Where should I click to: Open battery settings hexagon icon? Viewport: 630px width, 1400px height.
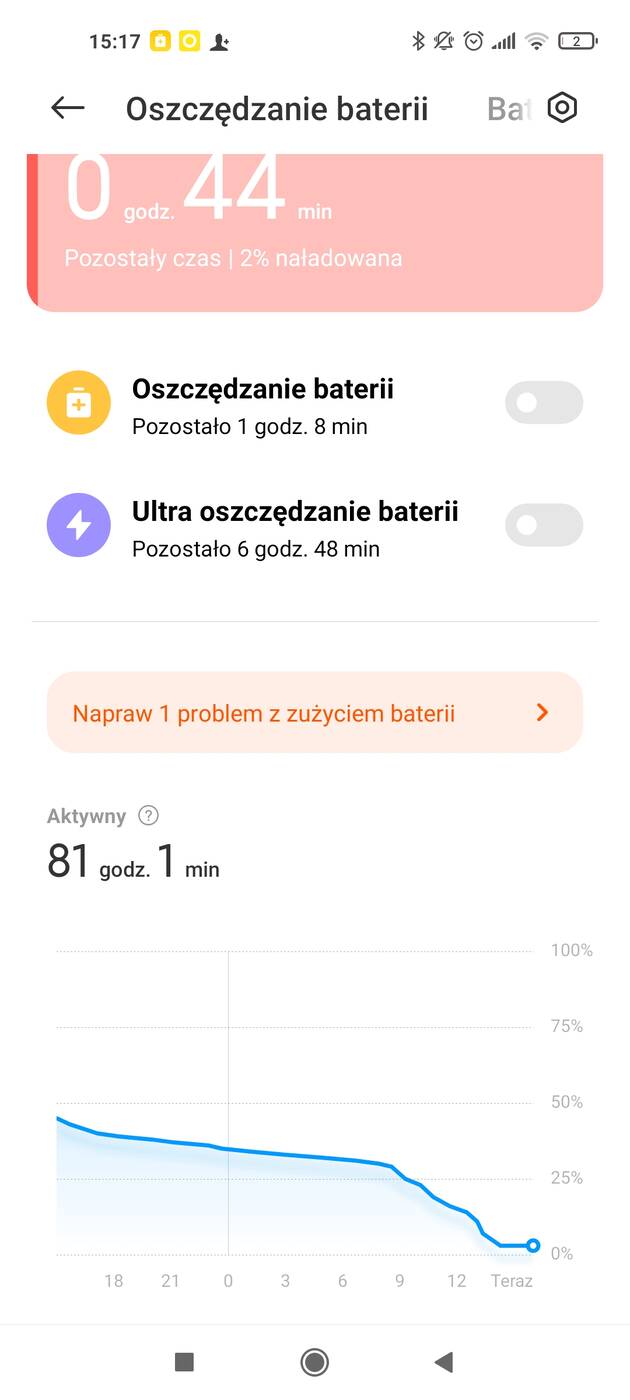point(563,108)
